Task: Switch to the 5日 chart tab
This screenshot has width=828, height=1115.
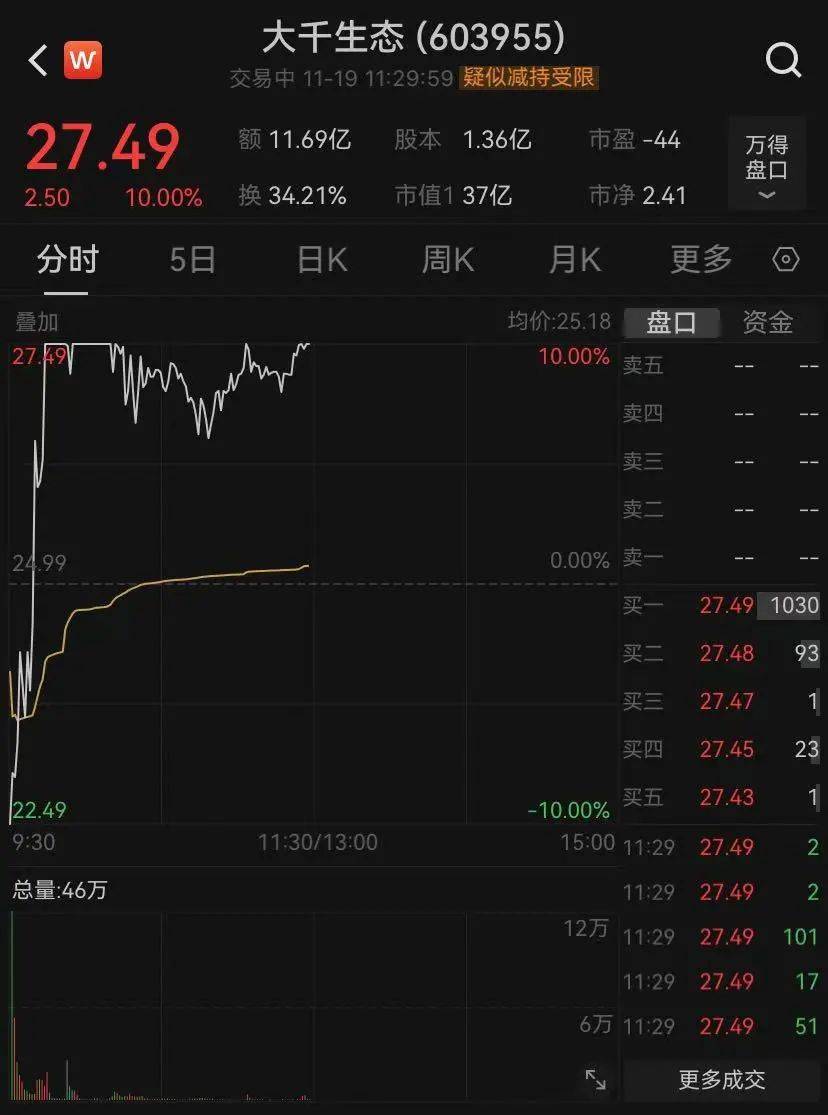Action: (190, 259)
